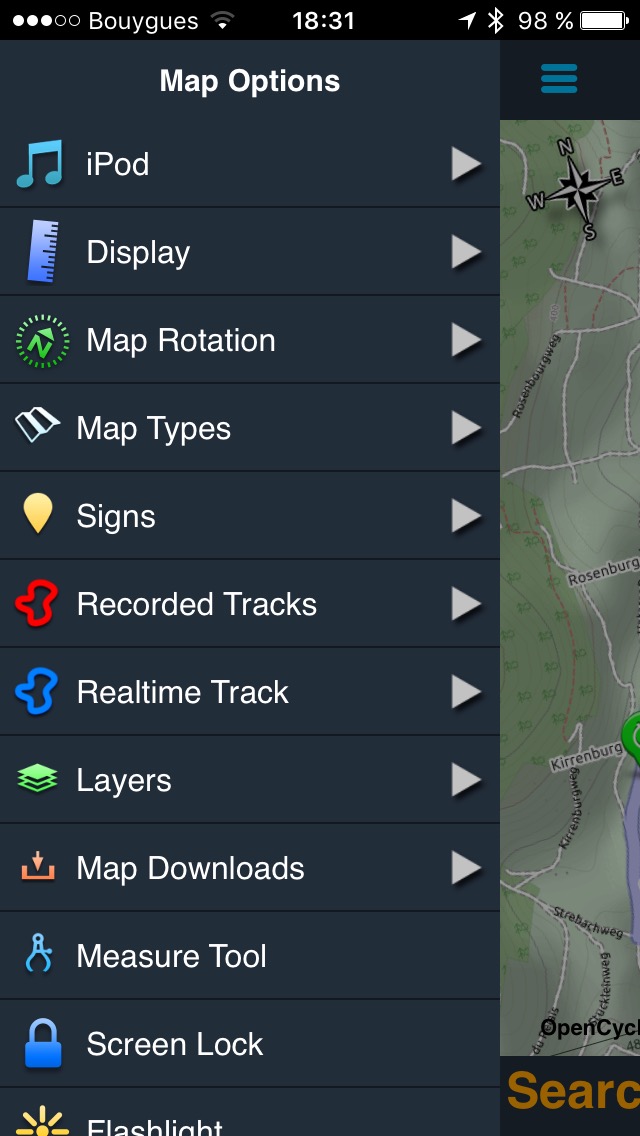This screenshot has height=1136, width=640.
Task: Select the Map Types row
Action: pos(249,428)
